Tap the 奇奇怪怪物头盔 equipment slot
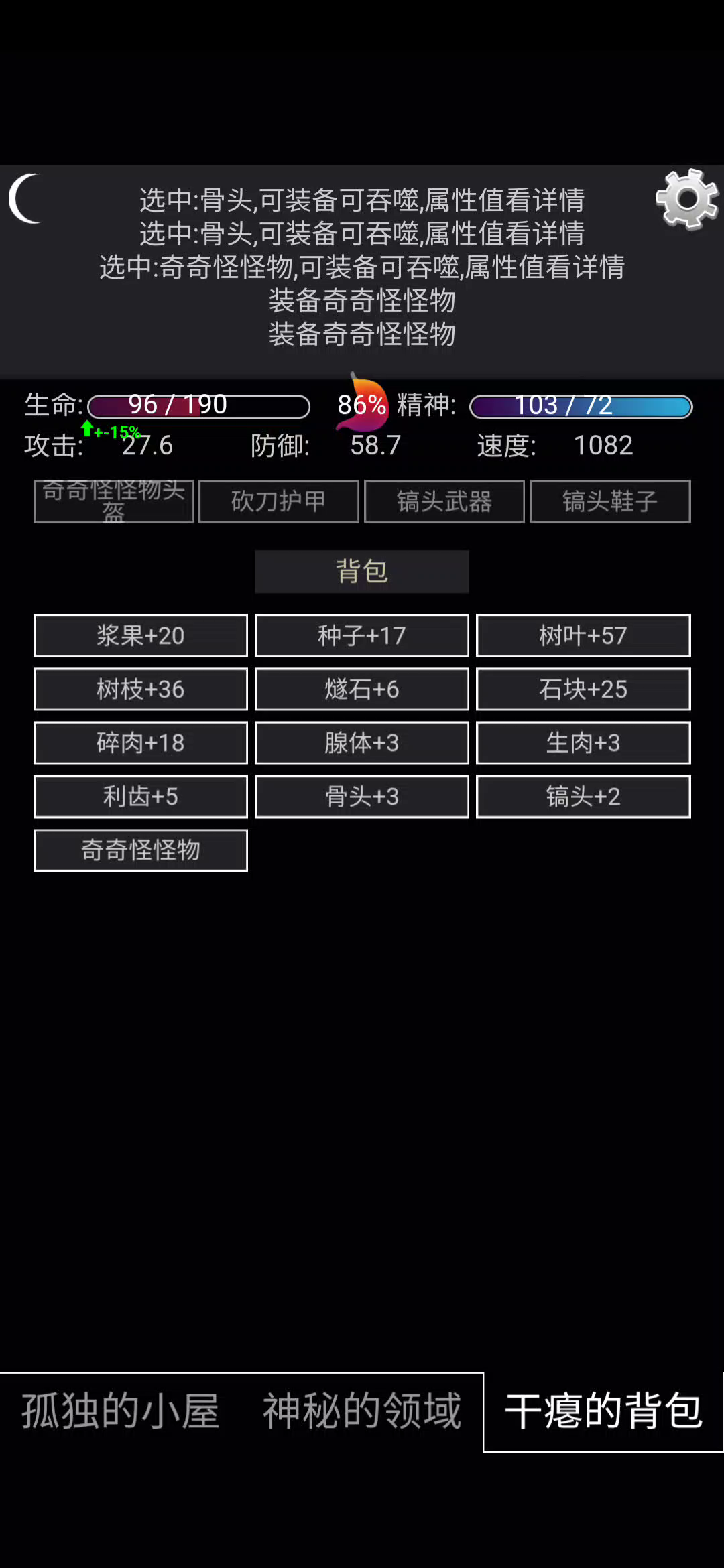 (114, 501)
